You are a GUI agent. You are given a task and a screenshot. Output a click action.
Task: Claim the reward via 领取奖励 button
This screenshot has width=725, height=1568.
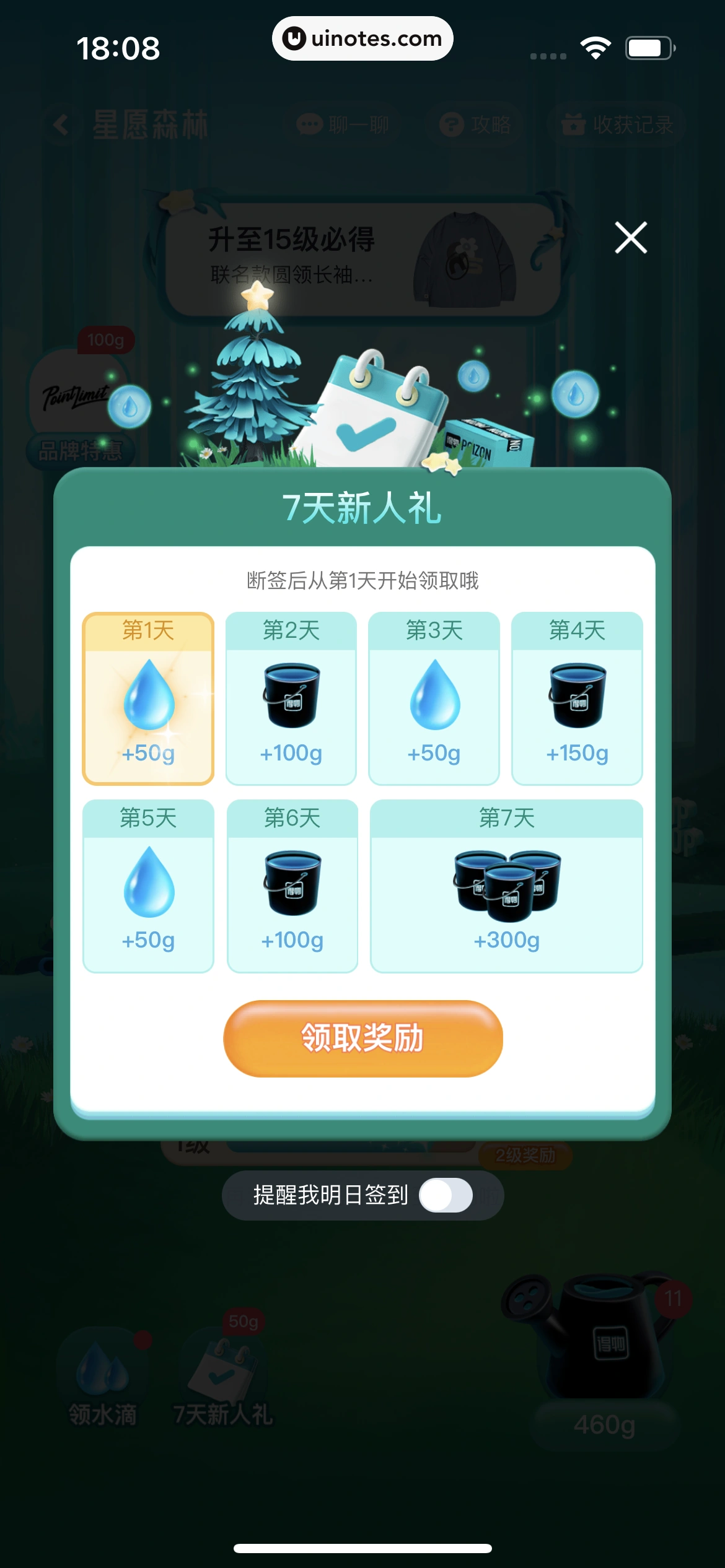362,1038
